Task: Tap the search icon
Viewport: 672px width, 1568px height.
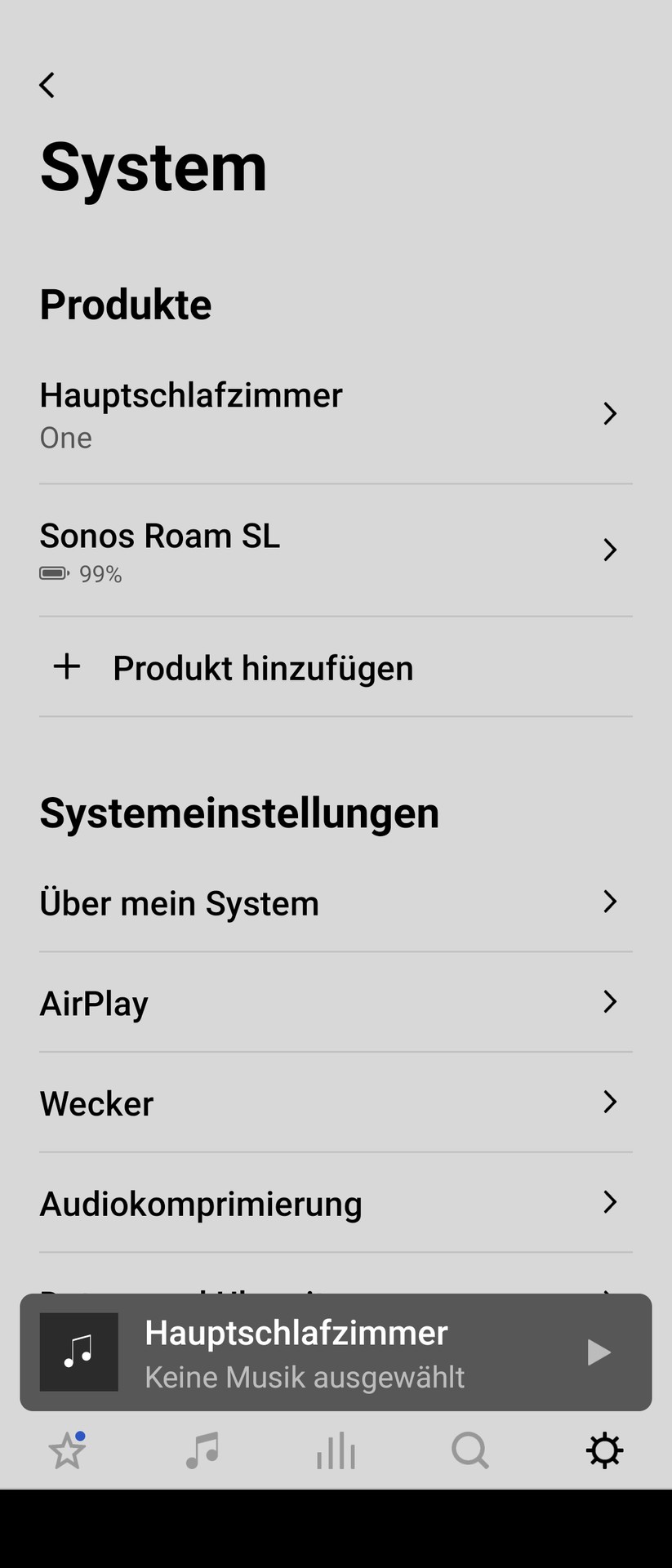Action: (x=470, y=1451)
